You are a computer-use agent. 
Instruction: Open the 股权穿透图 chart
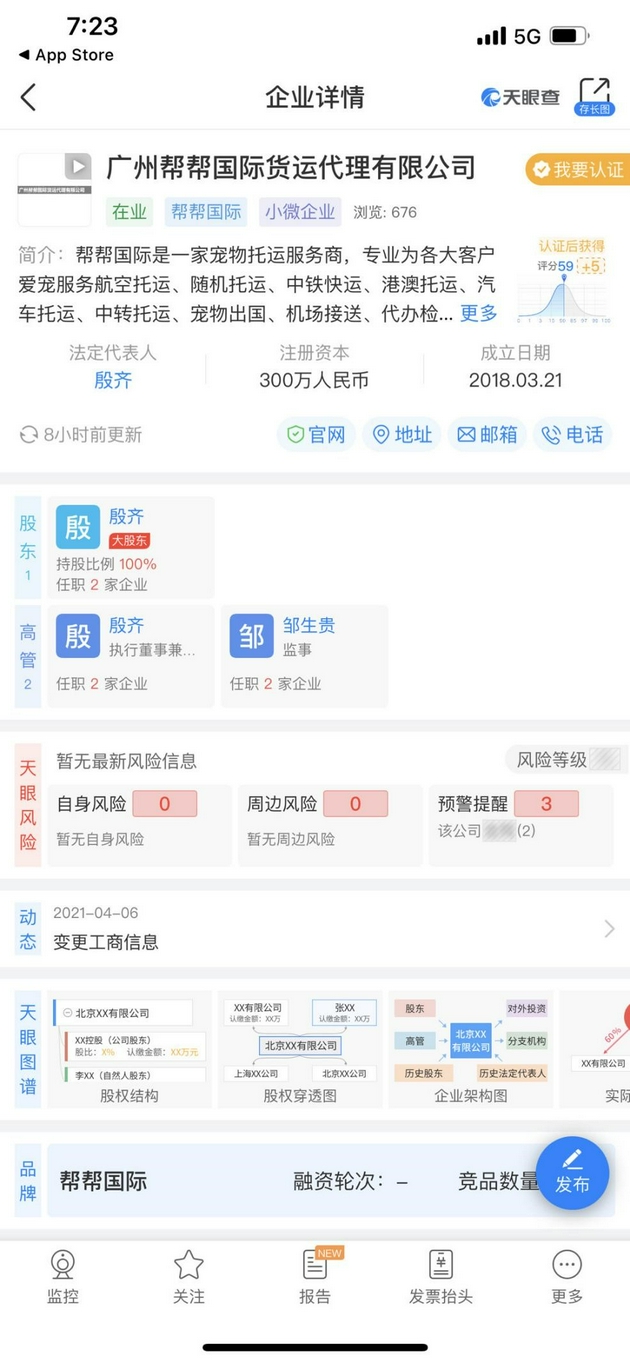pyautogui.click(x=300, y=1049)
